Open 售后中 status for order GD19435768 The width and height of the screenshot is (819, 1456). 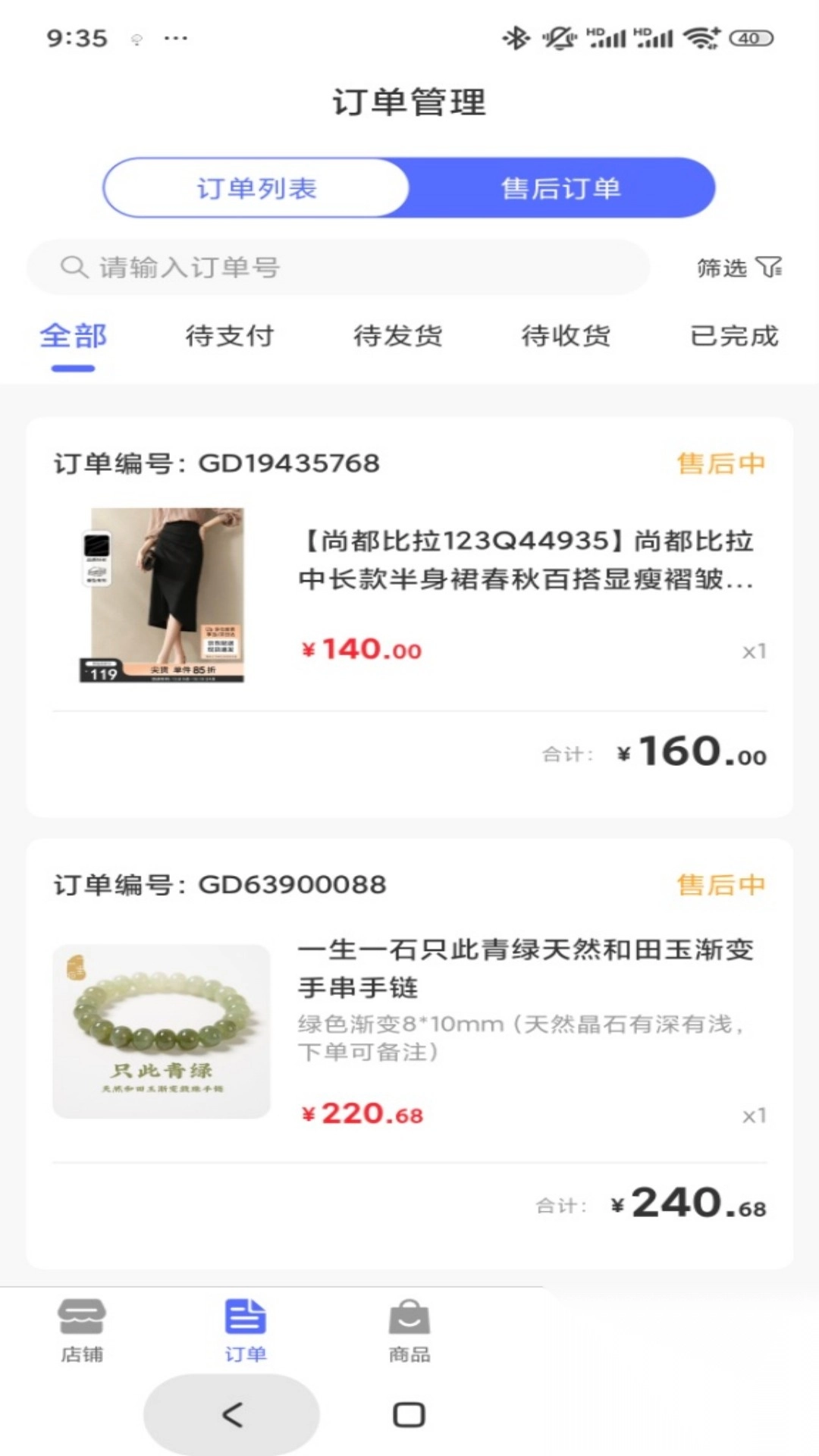[721, 463]
